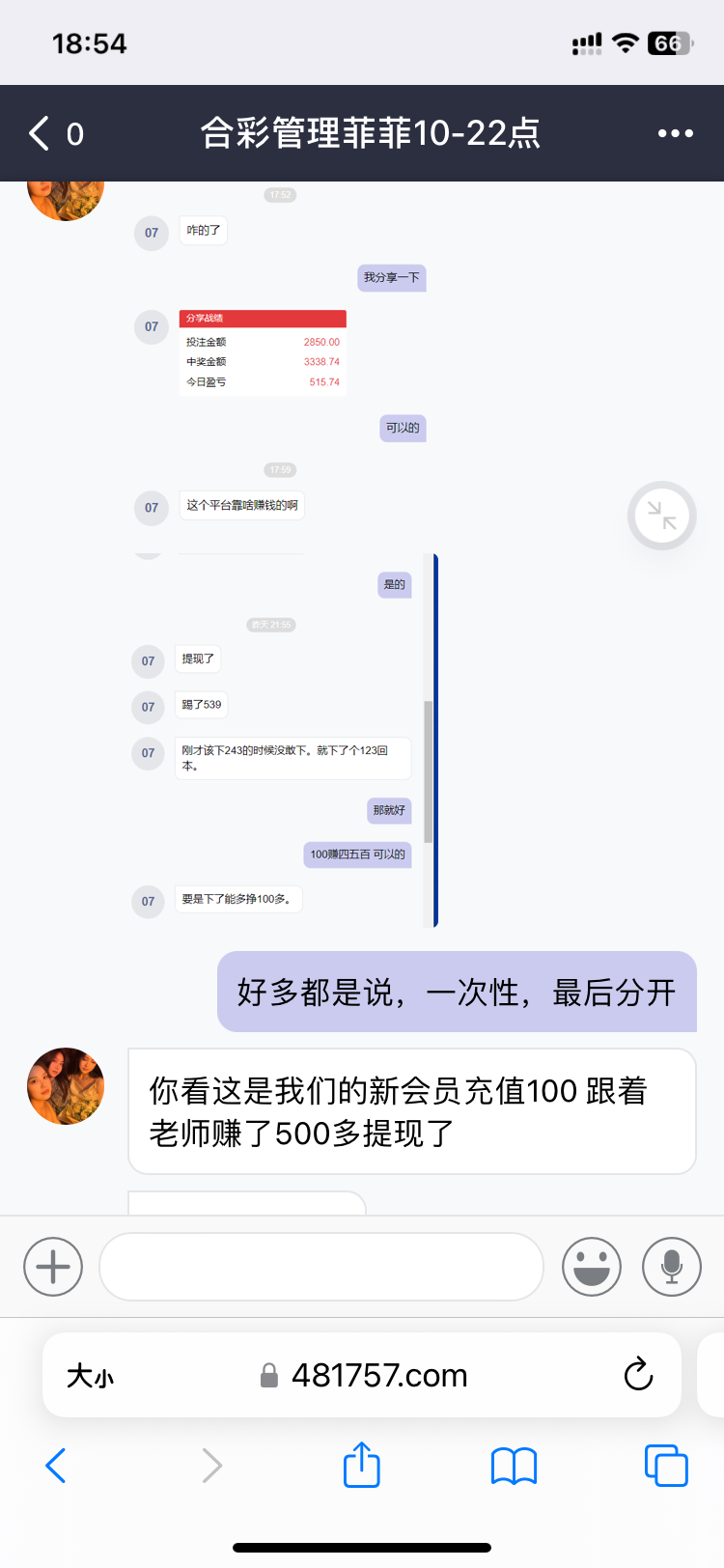The width and height of the screenshot is (724, 1568).
Task: Reload the 481757.com page
Action: 638,1375
